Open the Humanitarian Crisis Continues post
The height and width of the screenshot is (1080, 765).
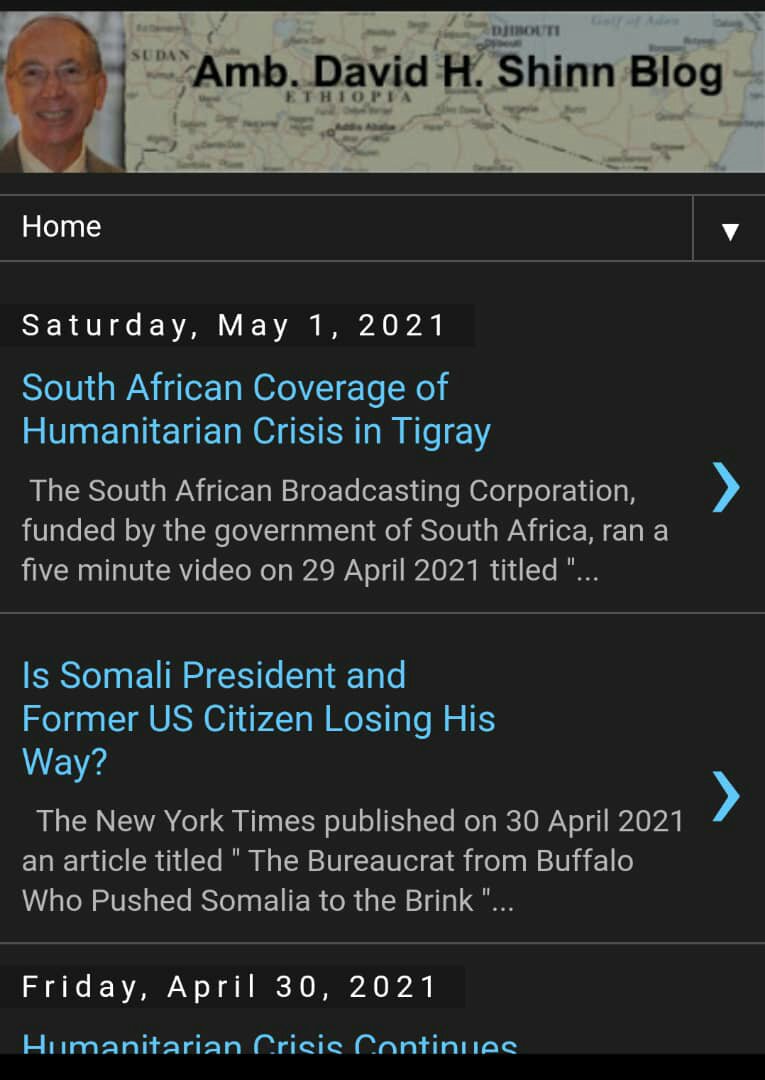coord(270,1044)
